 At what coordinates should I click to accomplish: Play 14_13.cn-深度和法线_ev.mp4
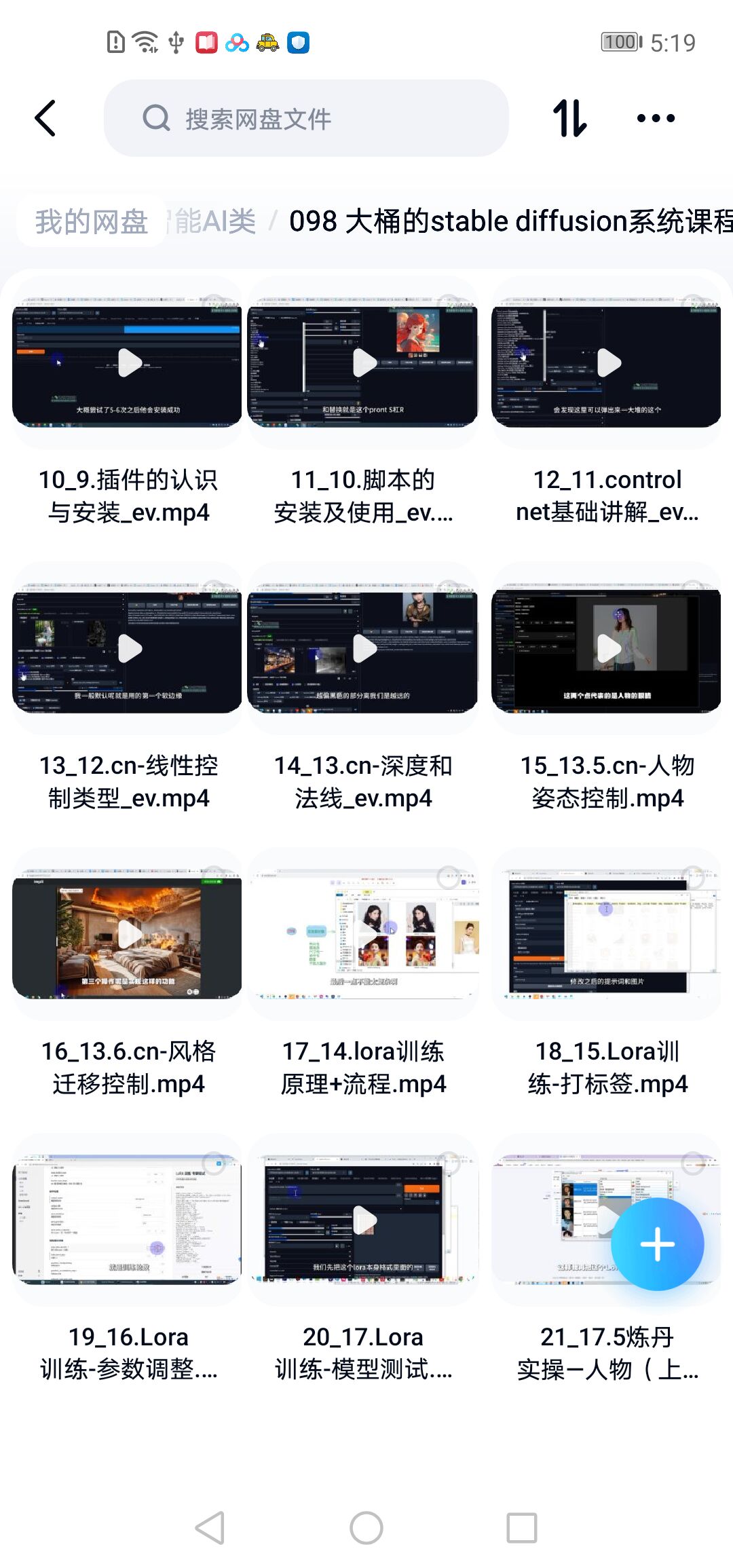click(364, 650)
